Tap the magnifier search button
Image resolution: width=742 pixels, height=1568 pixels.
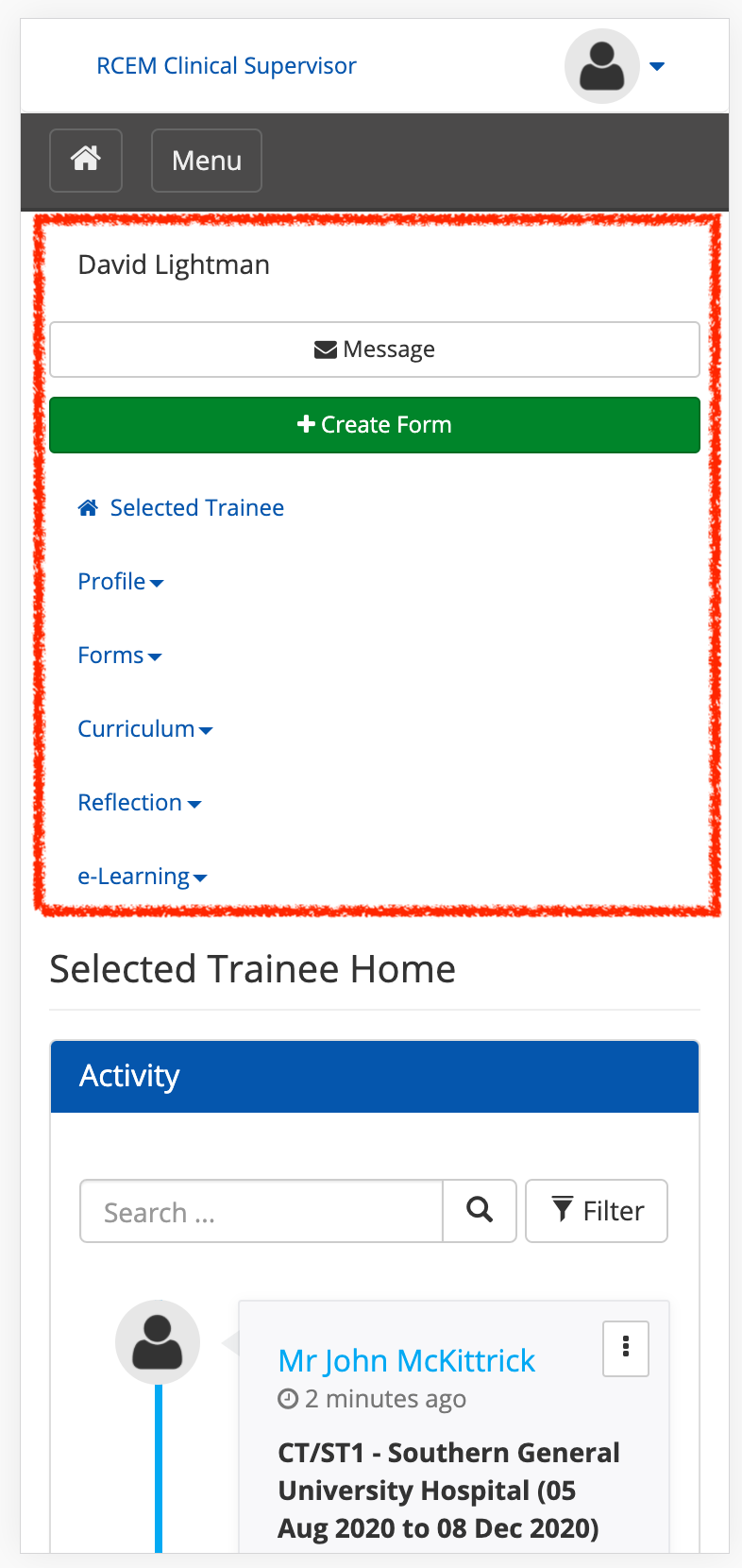[480, 1211]
